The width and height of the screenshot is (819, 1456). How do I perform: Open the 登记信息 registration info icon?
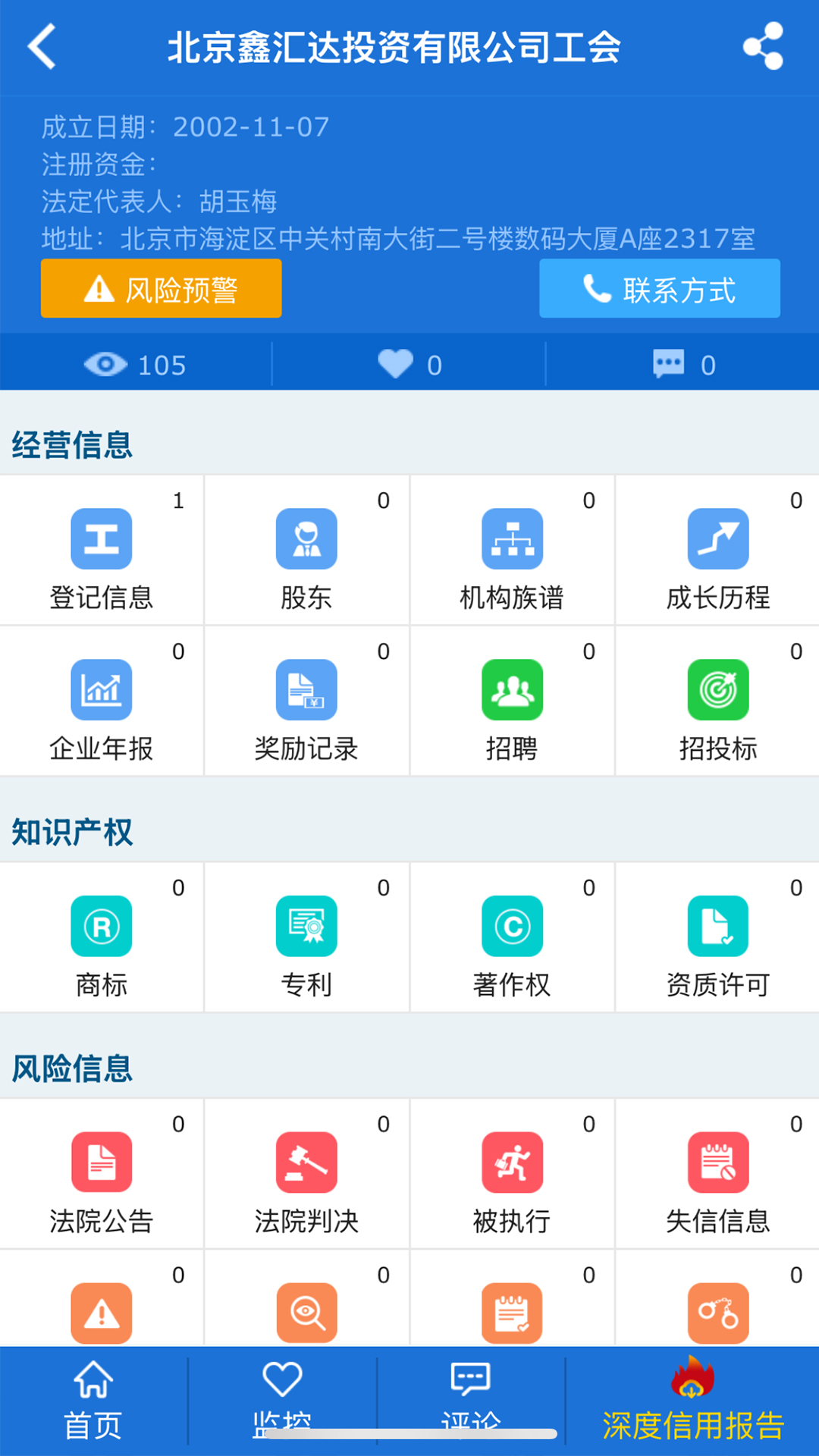(101, 538)
